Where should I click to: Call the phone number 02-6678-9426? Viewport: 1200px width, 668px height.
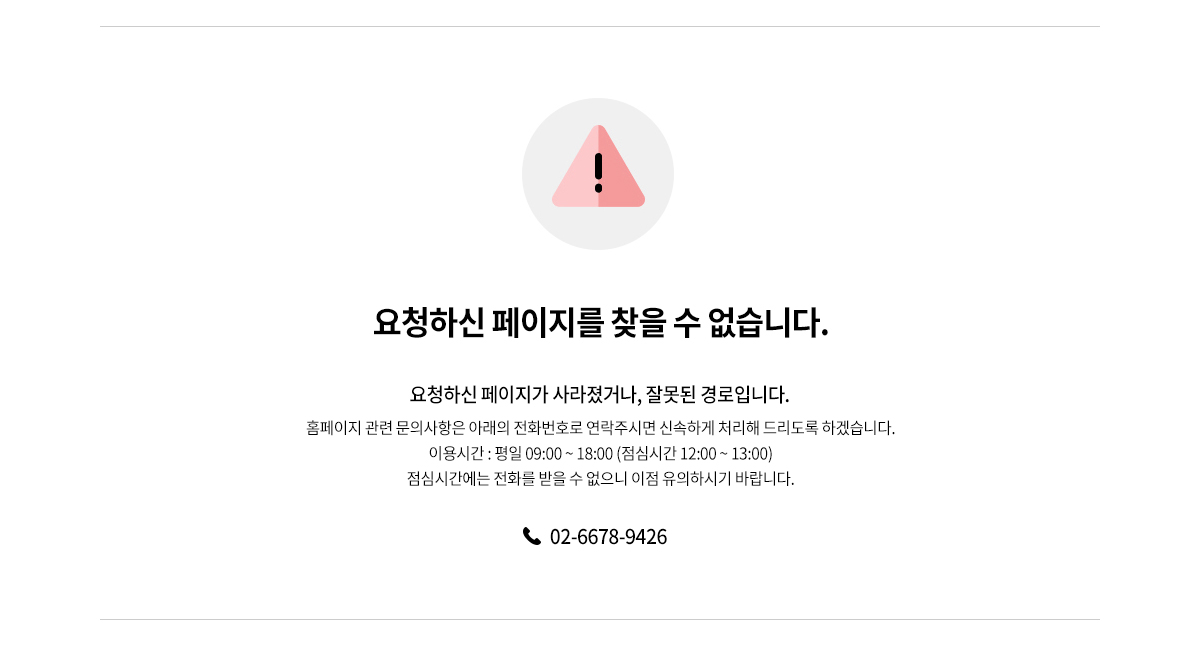[x=607, y=537]
